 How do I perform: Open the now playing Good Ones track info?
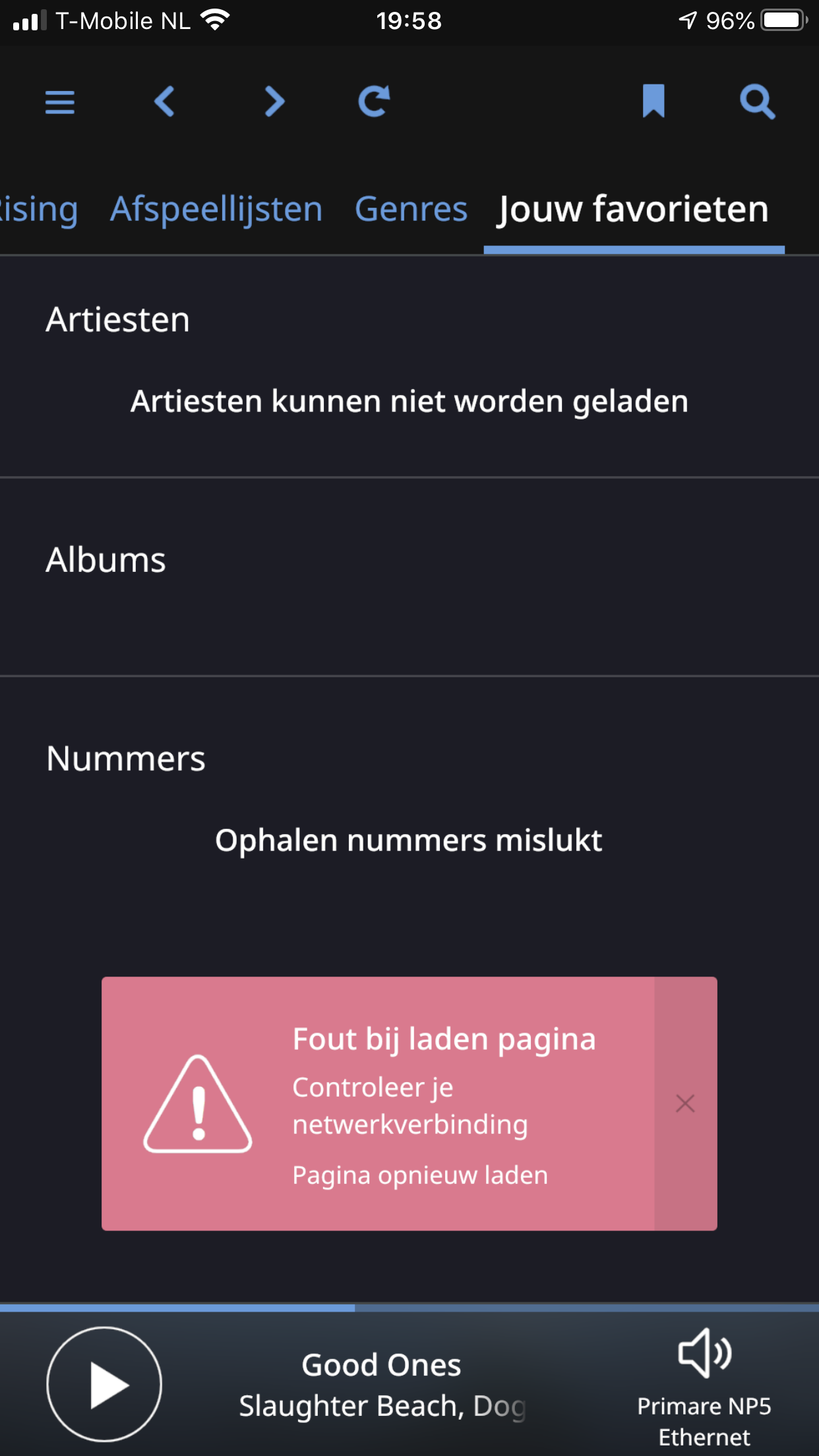click(x=382, y=1385)
